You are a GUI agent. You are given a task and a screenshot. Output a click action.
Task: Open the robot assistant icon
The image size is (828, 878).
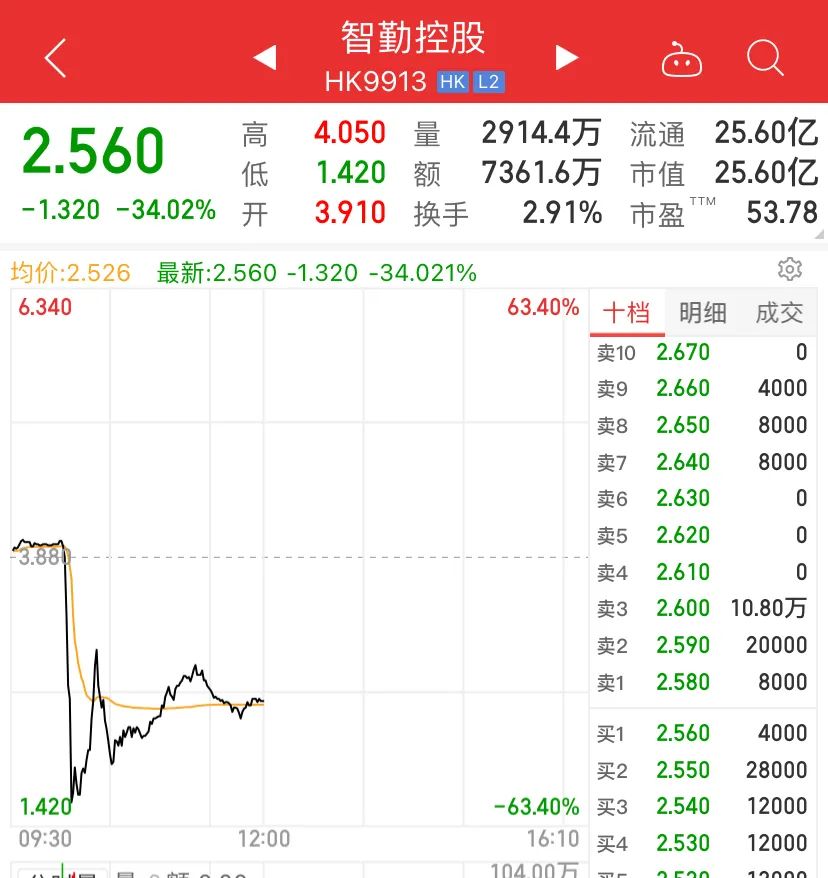click(x=682, y=60)
